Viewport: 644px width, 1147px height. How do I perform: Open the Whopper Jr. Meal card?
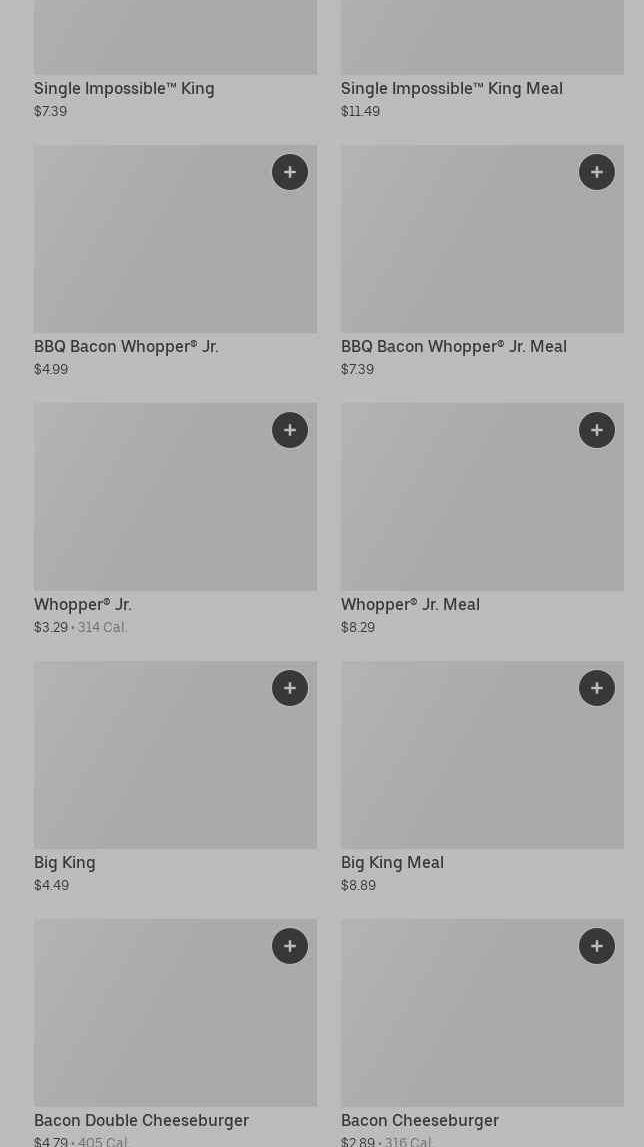(482, 519)
